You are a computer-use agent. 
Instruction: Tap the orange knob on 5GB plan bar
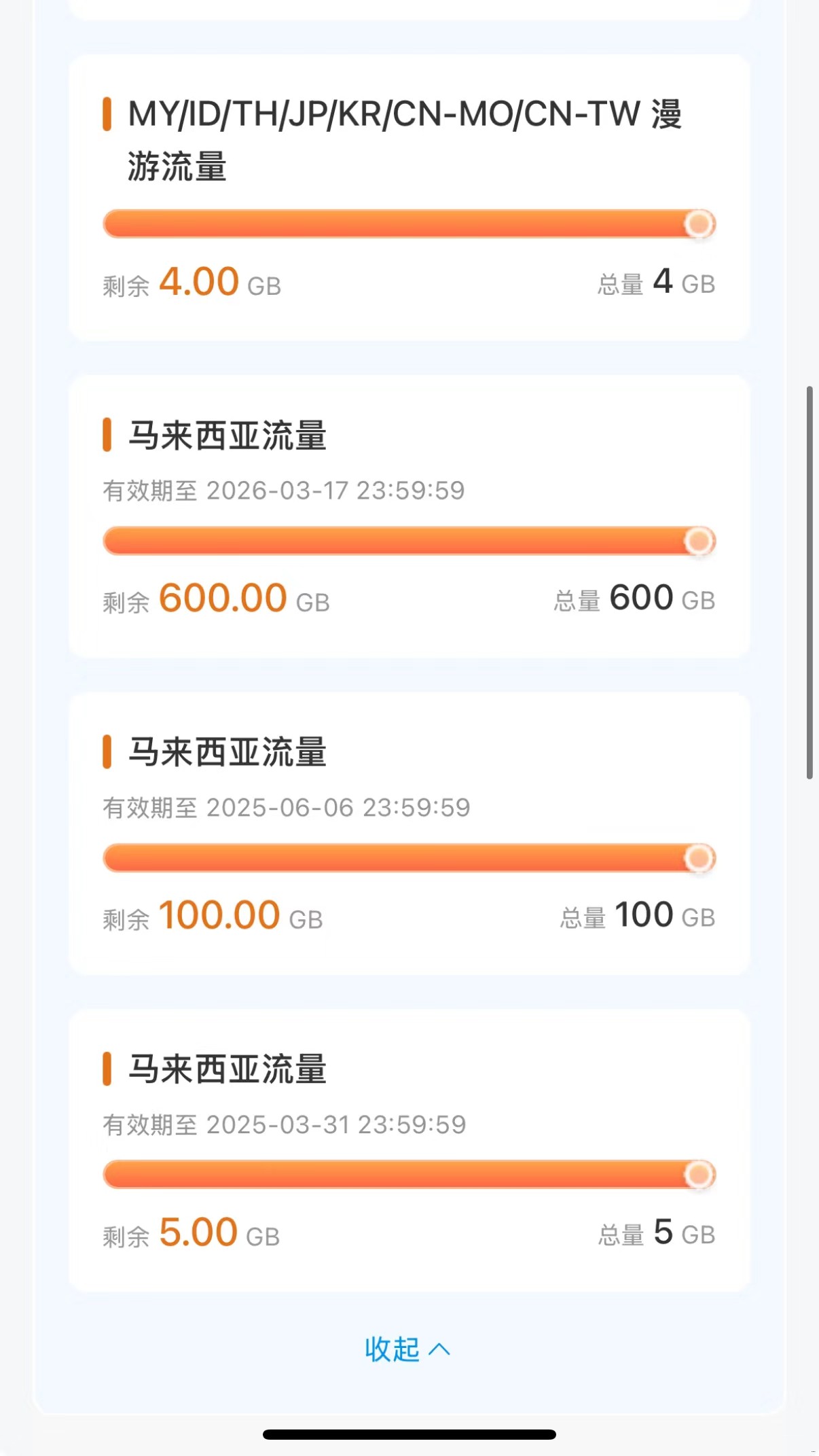[x=699, y=1175]
